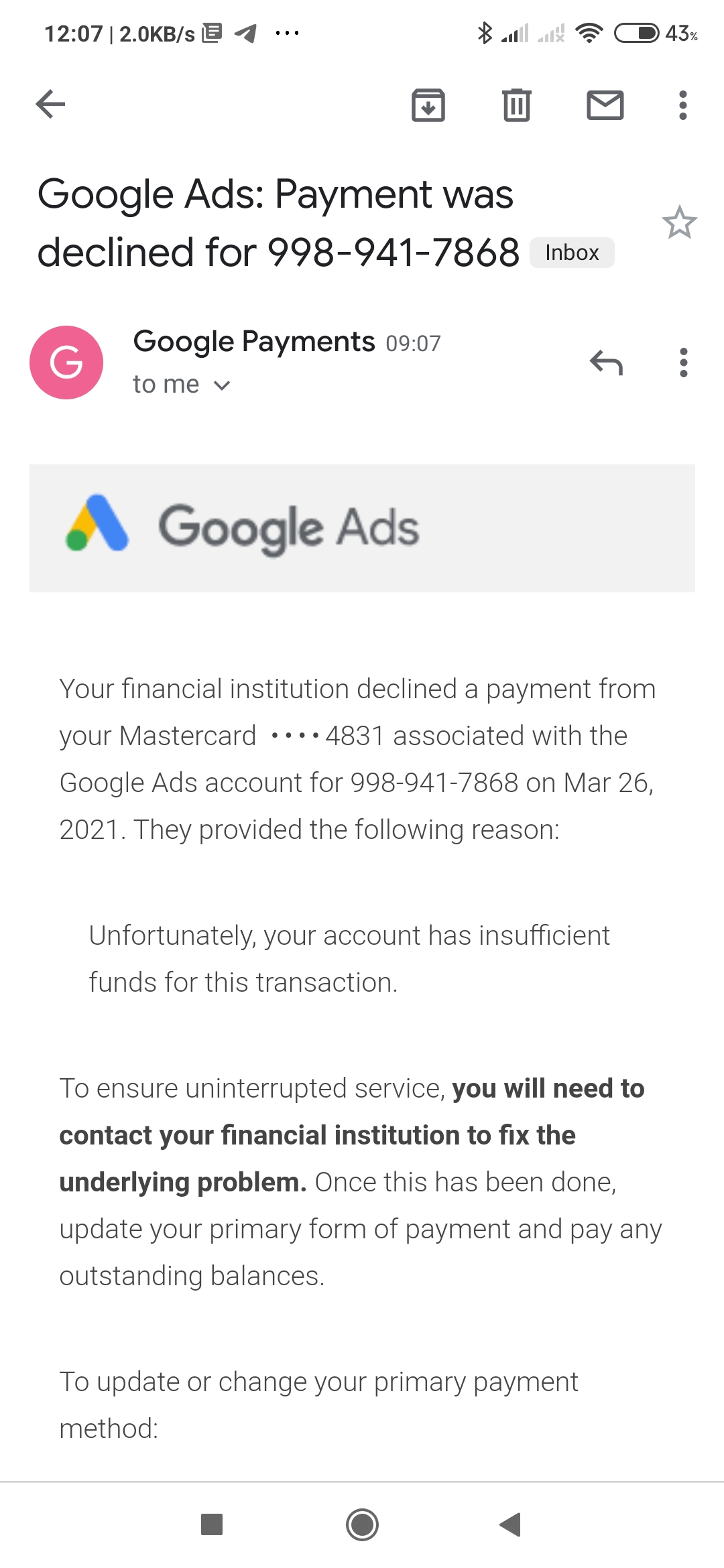Reply to Google Payments
724x1568 pixels.
[x=606, y=363]
